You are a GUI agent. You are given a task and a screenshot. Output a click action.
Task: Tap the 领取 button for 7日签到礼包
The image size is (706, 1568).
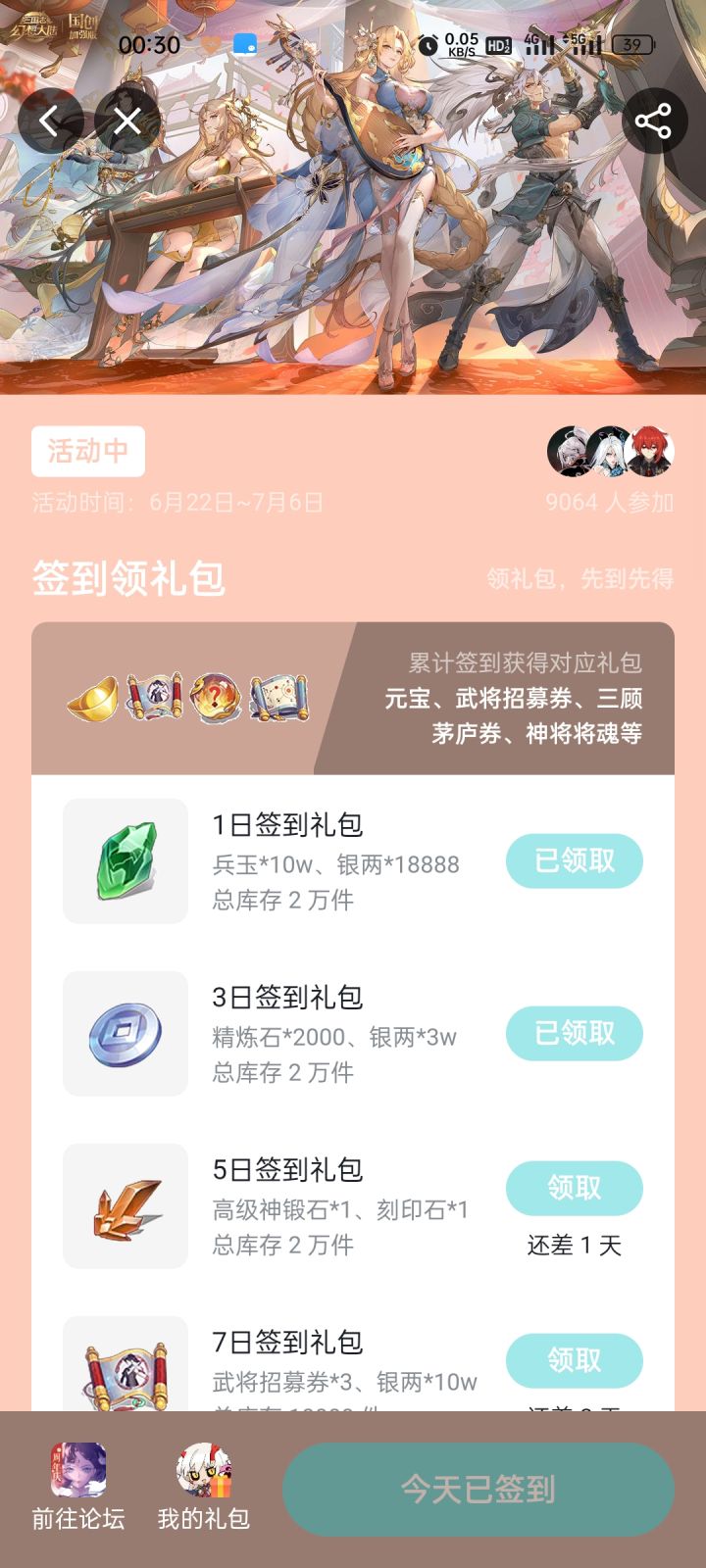coord(575,1361)
